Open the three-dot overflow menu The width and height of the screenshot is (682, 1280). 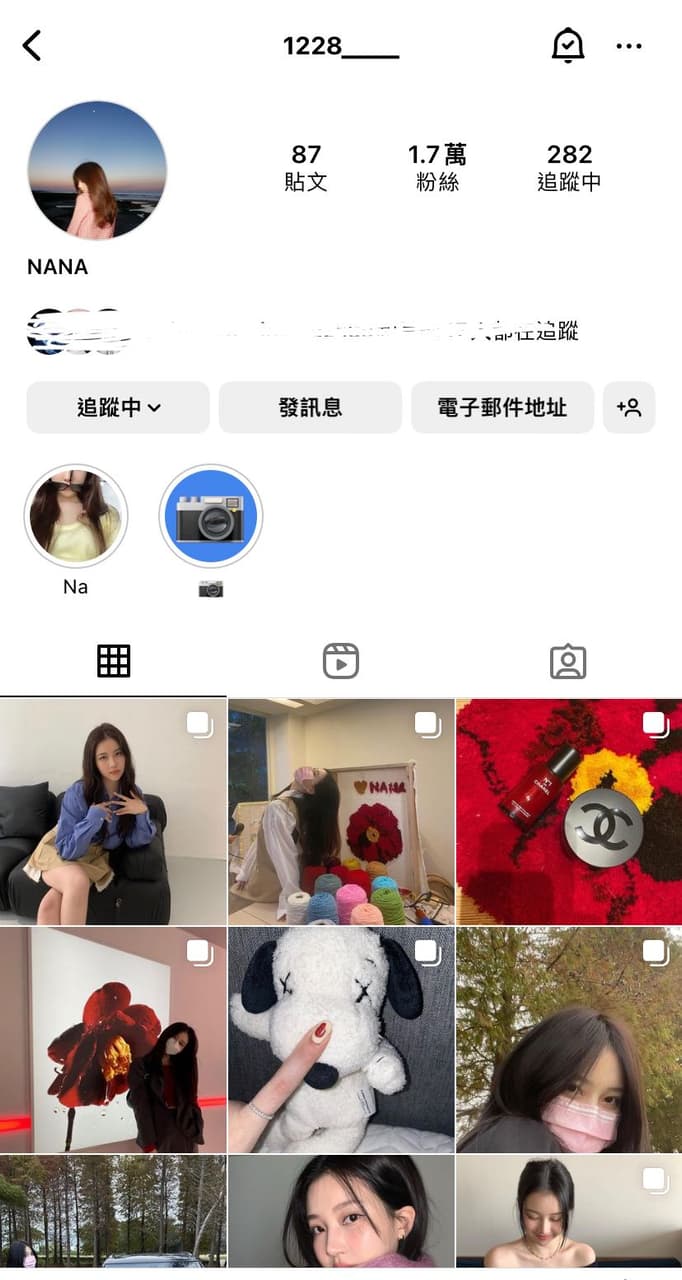629,46
